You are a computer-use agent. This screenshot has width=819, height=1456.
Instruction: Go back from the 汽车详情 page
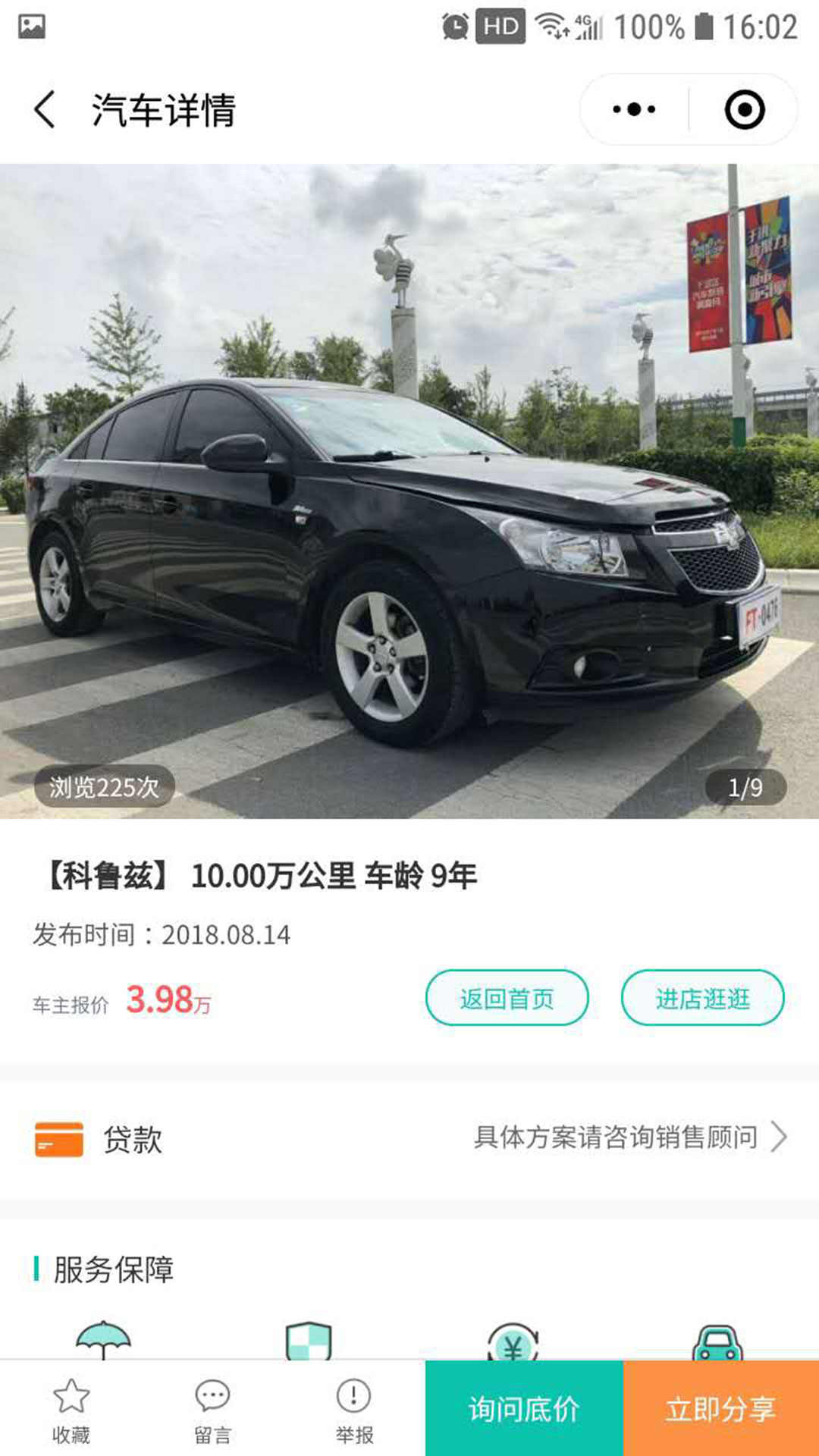(x=45, y=110)
